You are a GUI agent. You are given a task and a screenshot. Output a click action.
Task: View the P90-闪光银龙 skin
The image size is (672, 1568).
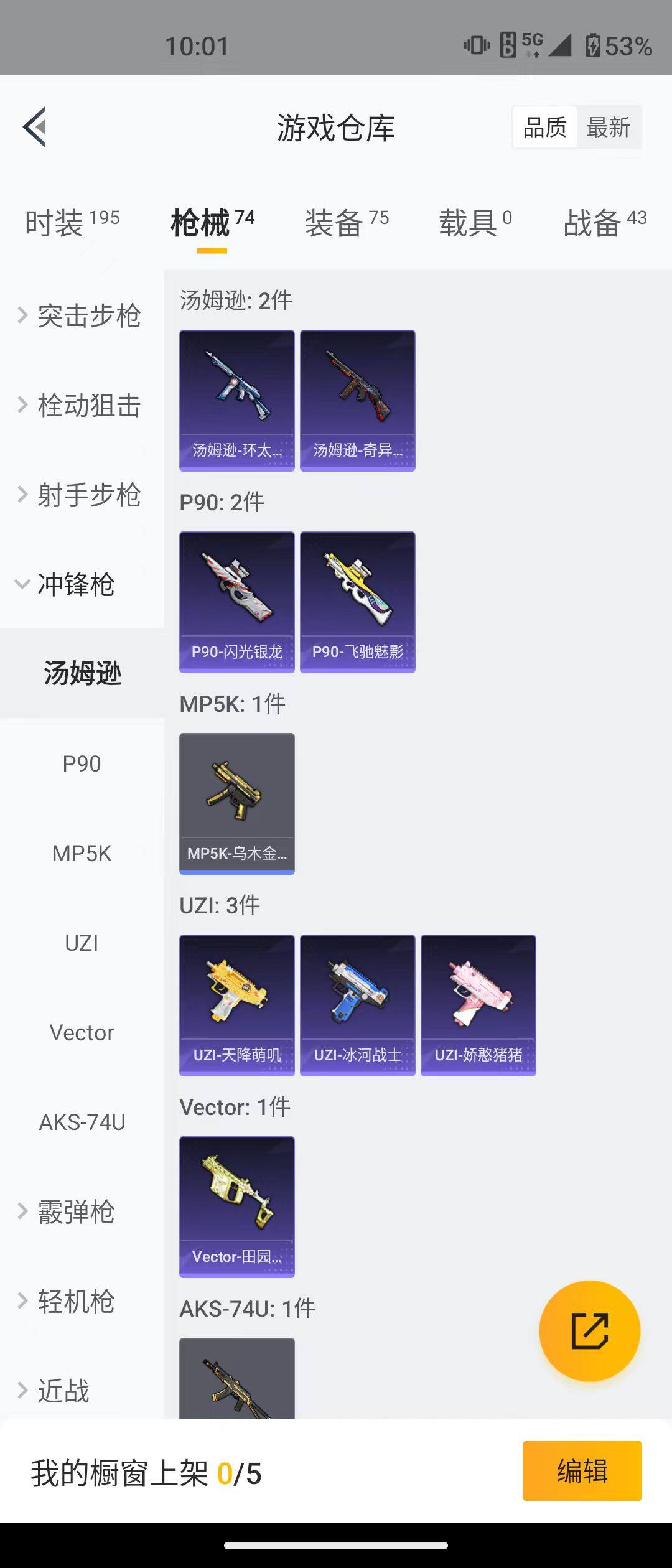coord(236,602)
